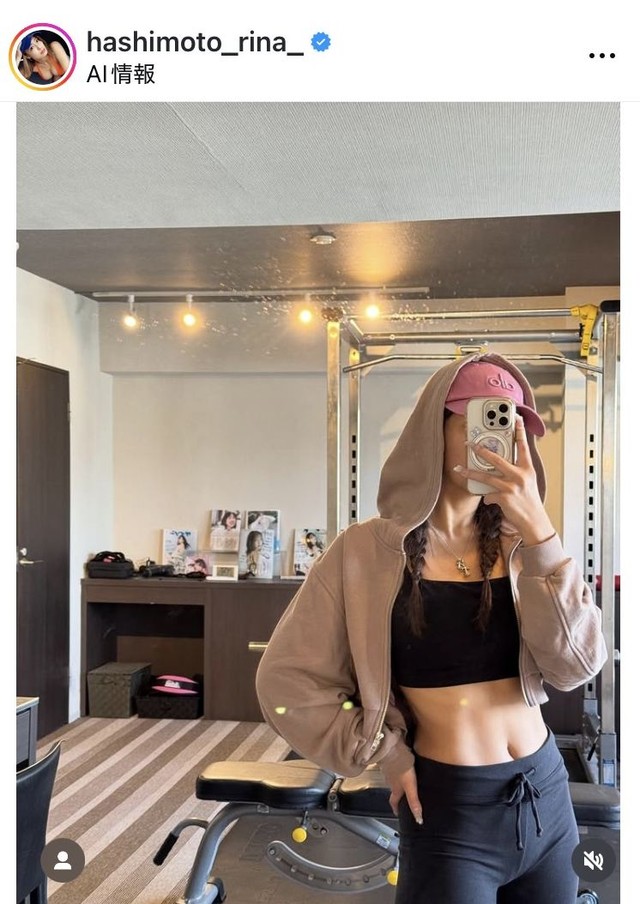Viewport: 640px width, 904px height.
Task: Show tagged people icon on the post
Action: (63, 860)
